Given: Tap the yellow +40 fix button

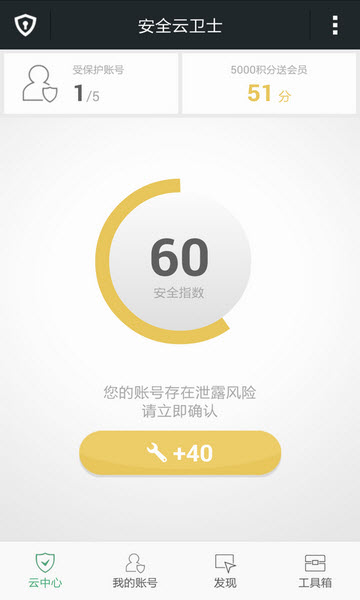Looking at the screenshot, I should (180, 453).
